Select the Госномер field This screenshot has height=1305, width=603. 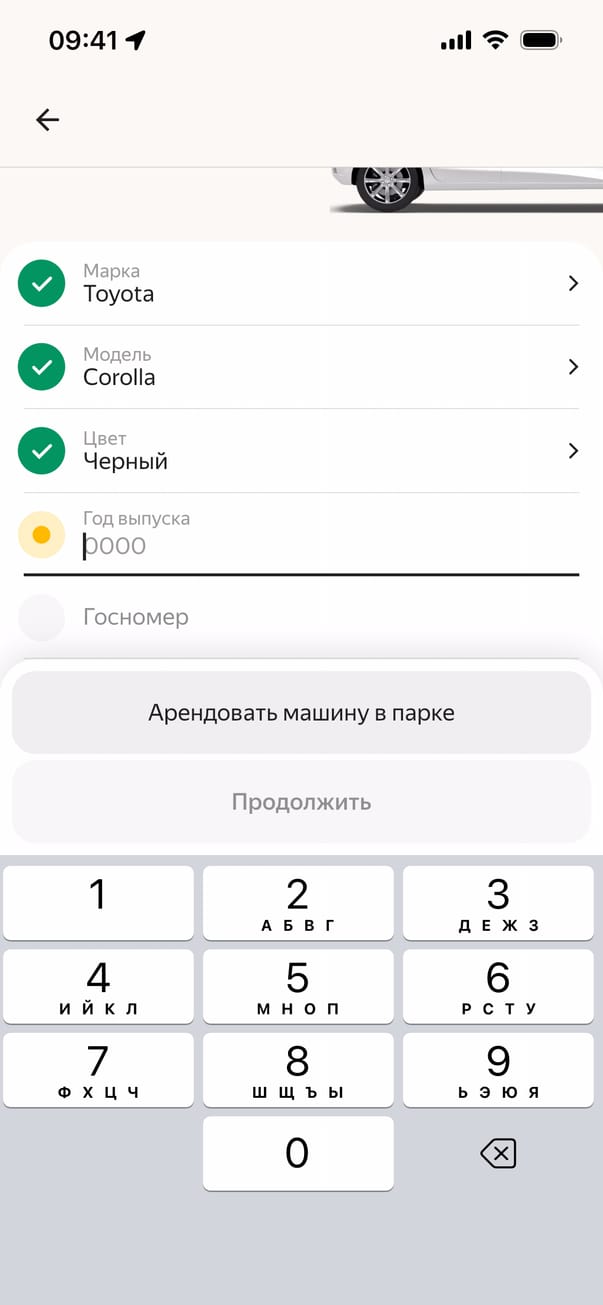(300, 617)
